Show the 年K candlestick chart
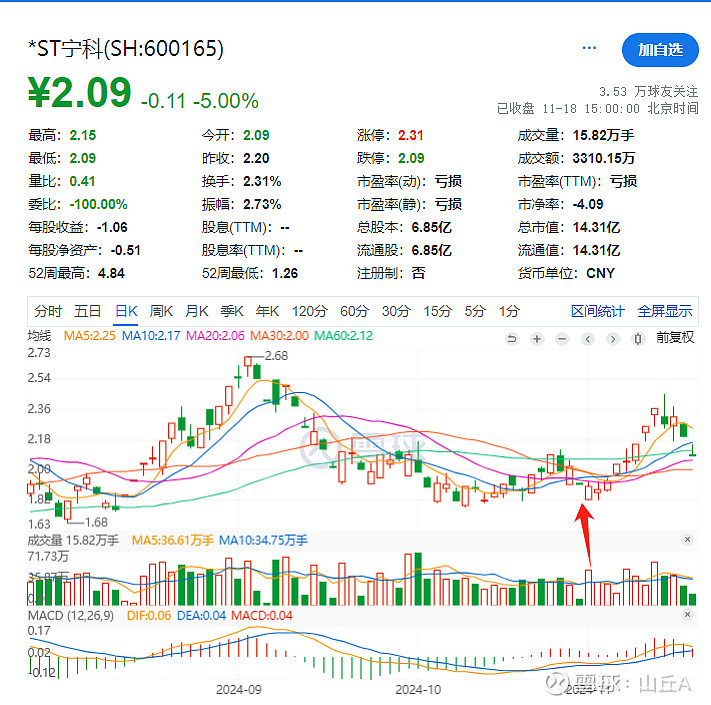 coord(268,311)
